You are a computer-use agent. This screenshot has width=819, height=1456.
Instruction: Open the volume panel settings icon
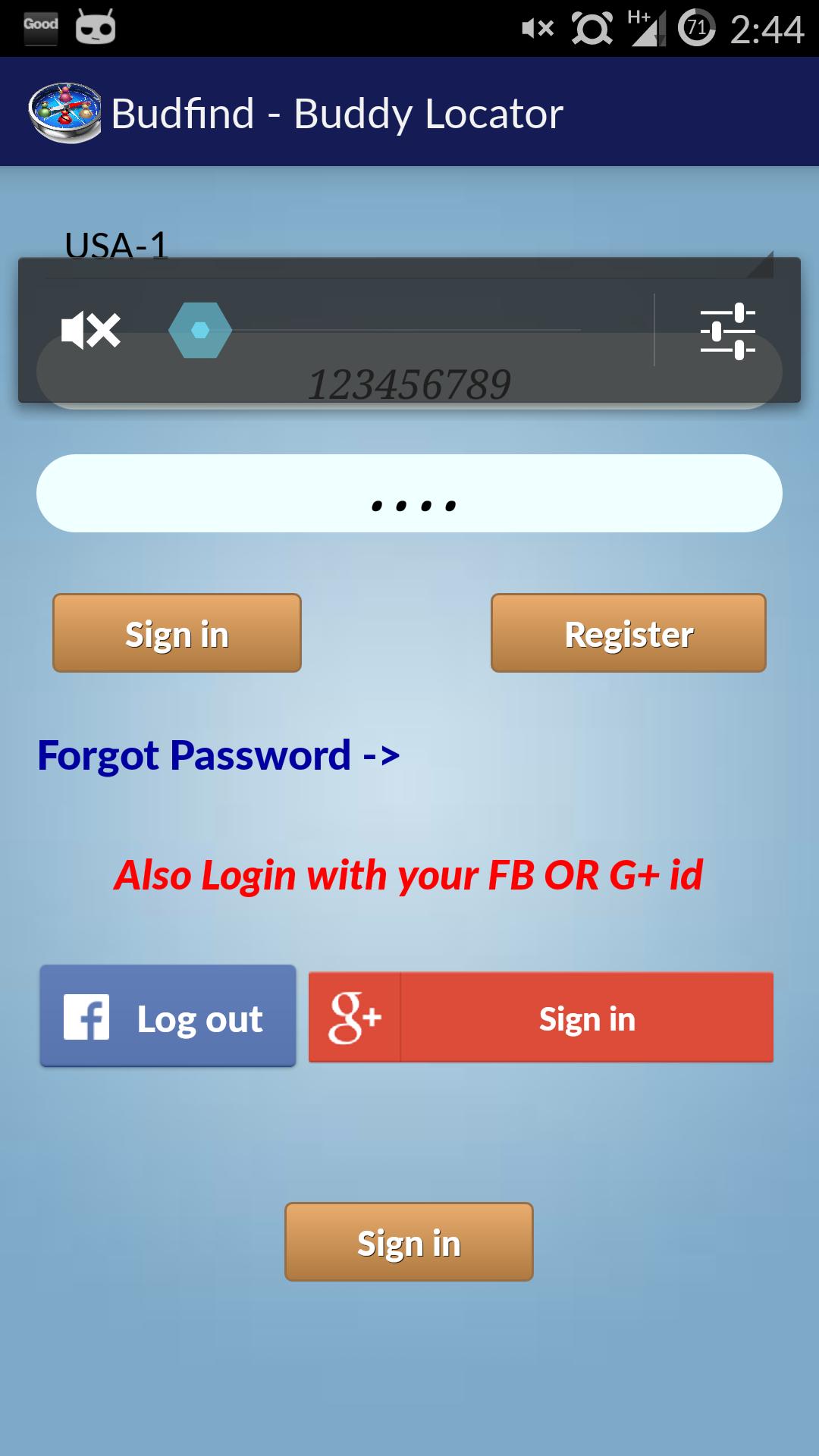tap(727, 331)
